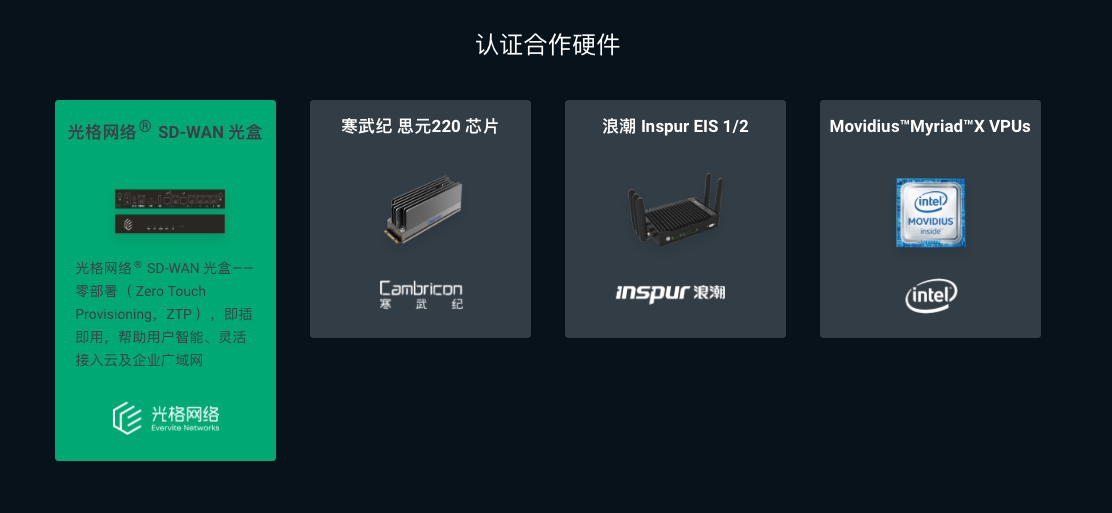The width and height of the screenshot is (1112, 513).
Task: Tap the Movidius Myriad X VPUs card
Action: pyautogui.click(x=930, y=219)
